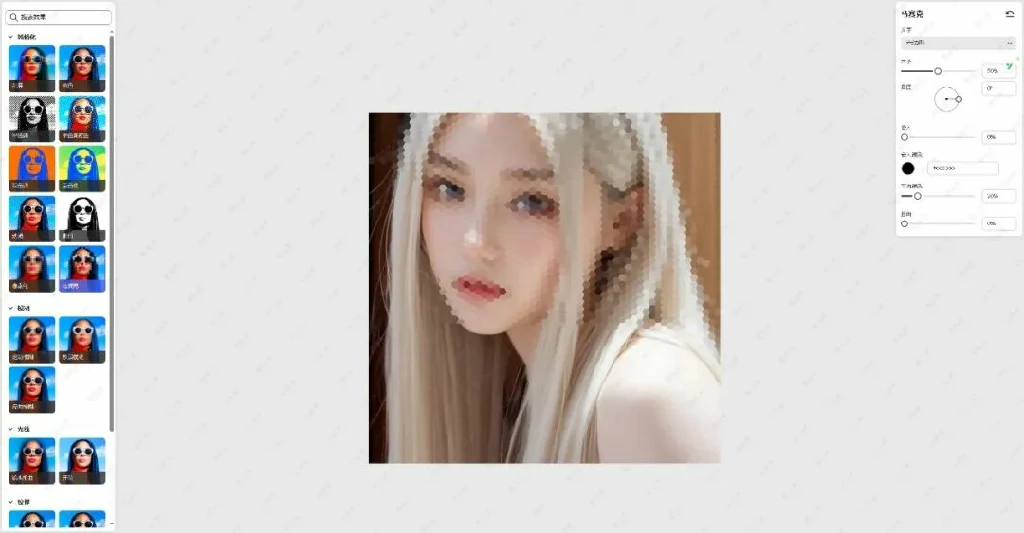Edit the 0° angle value field
Screen dimensions: 1024x533
(x=997, y=89)
